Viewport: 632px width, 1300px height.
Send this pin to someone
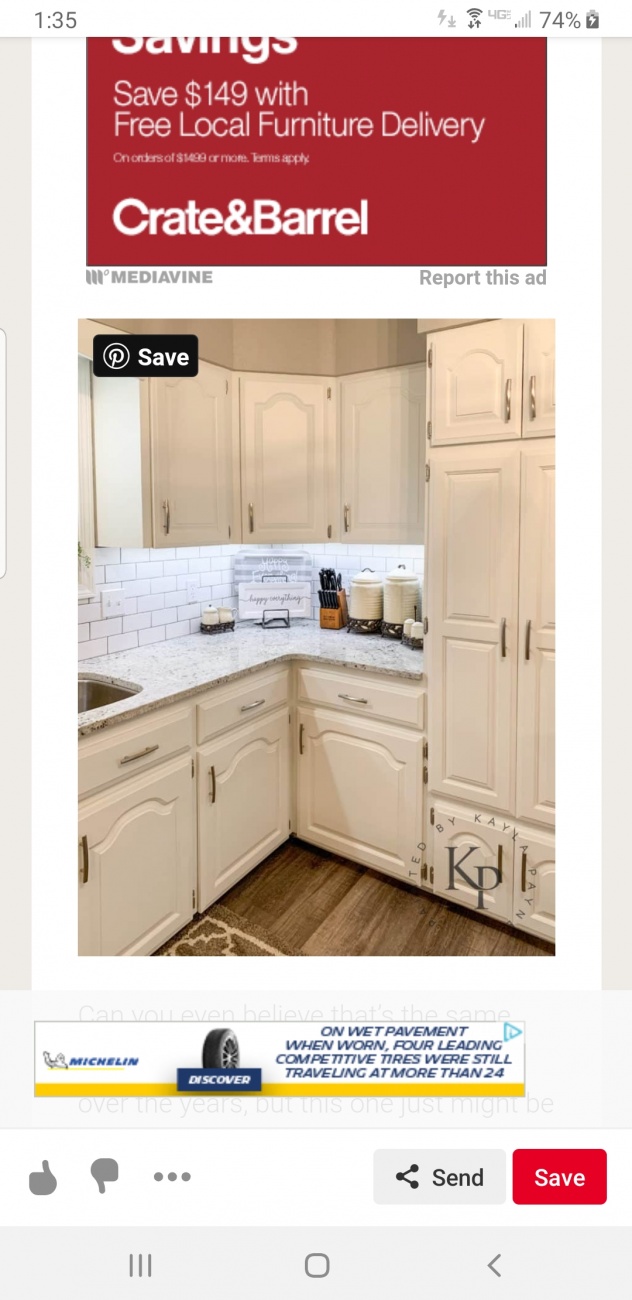440,1177
